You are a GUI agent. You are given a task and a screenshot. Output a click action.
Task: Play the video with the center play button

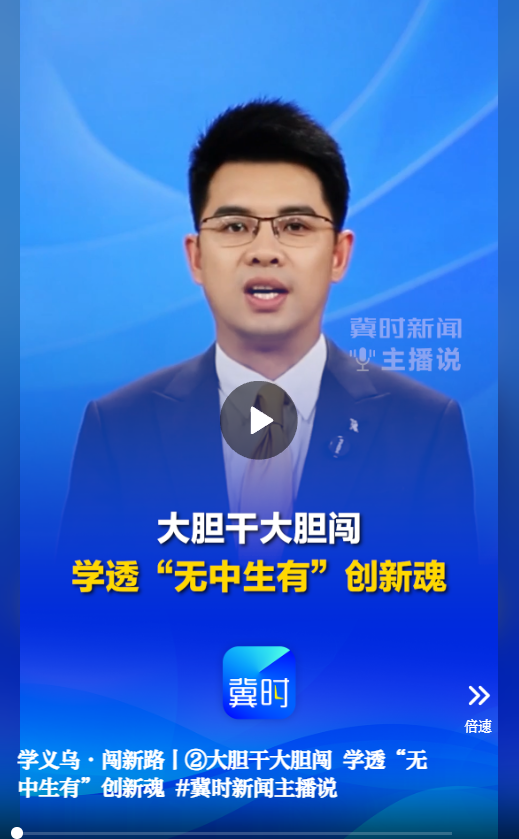click(x=259, y=421)
